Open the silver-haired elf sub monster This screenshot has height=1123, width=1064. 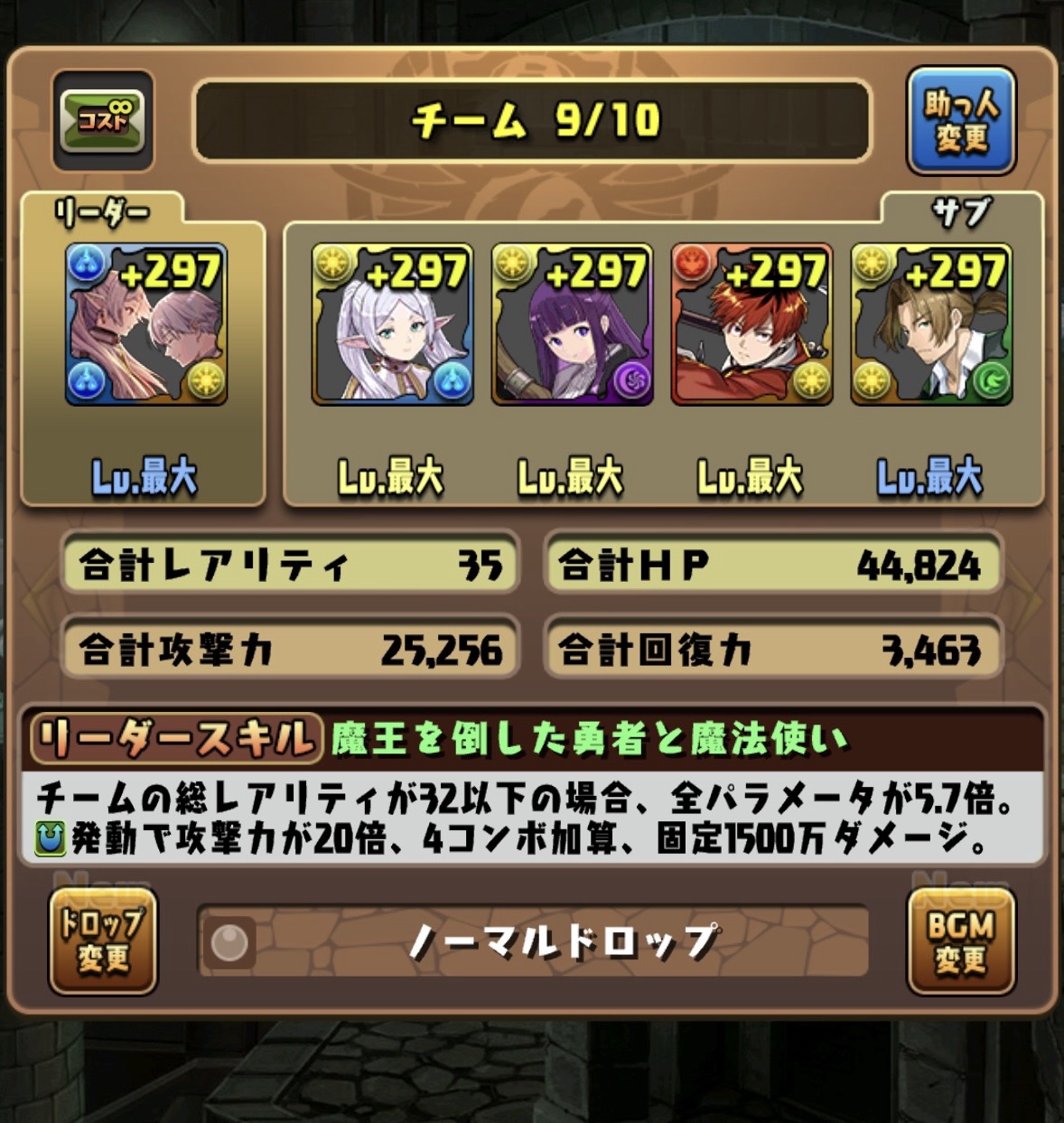pos(392,325)
